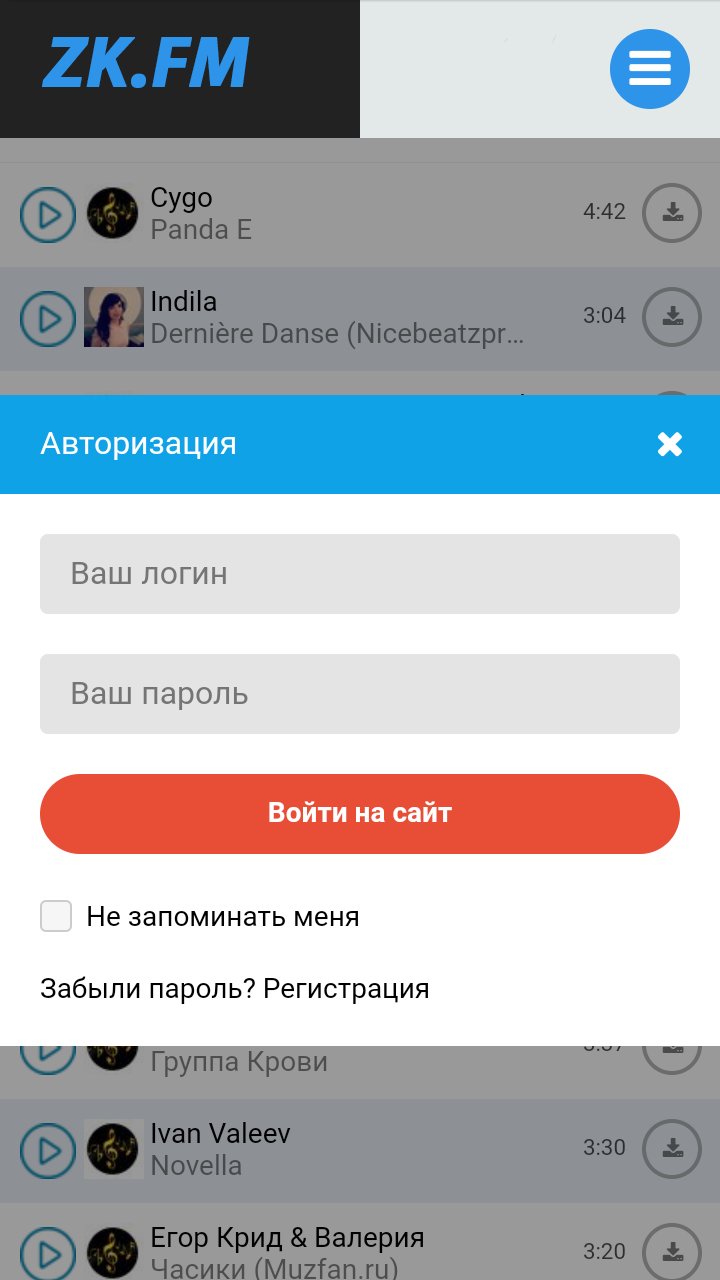Image resolution: width=720 pixels, height=1280 pixels.
Task: Enable the Не запоминать меня checkbox
Action: (x=56, y=916)
